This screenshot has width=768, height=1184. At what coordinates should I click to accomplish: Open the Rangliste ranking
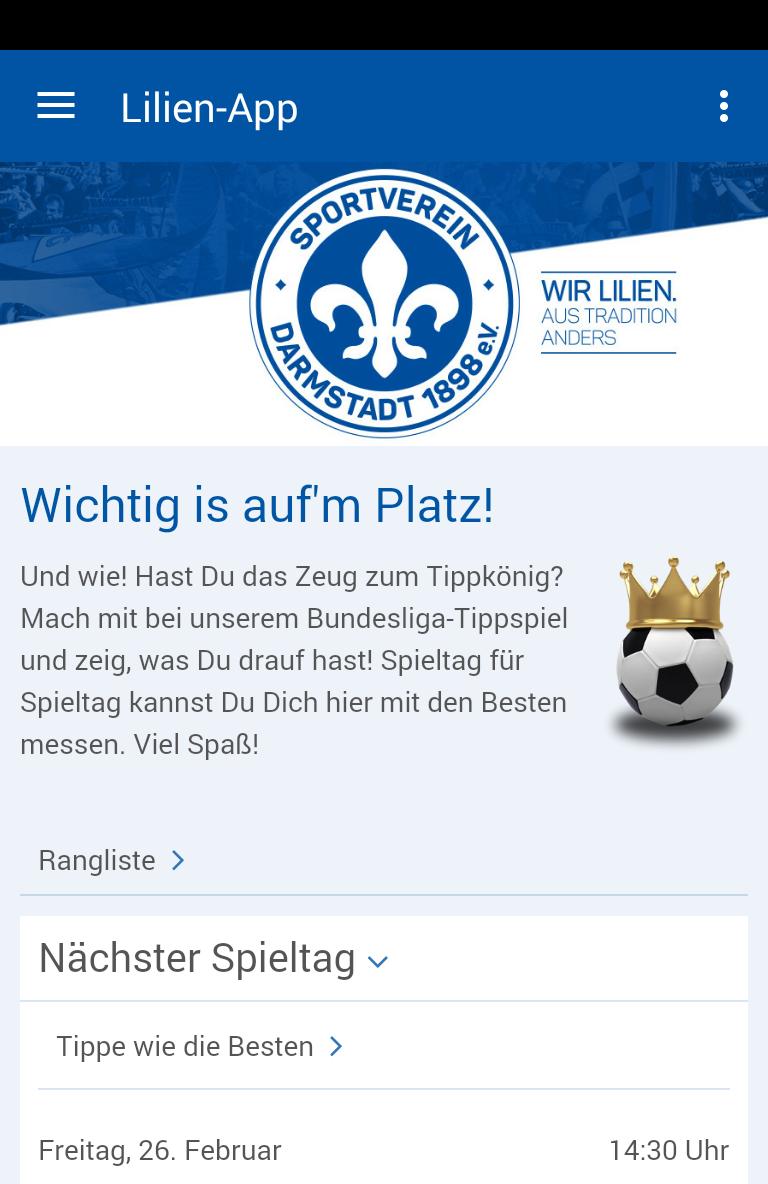[x=112, y=860]
